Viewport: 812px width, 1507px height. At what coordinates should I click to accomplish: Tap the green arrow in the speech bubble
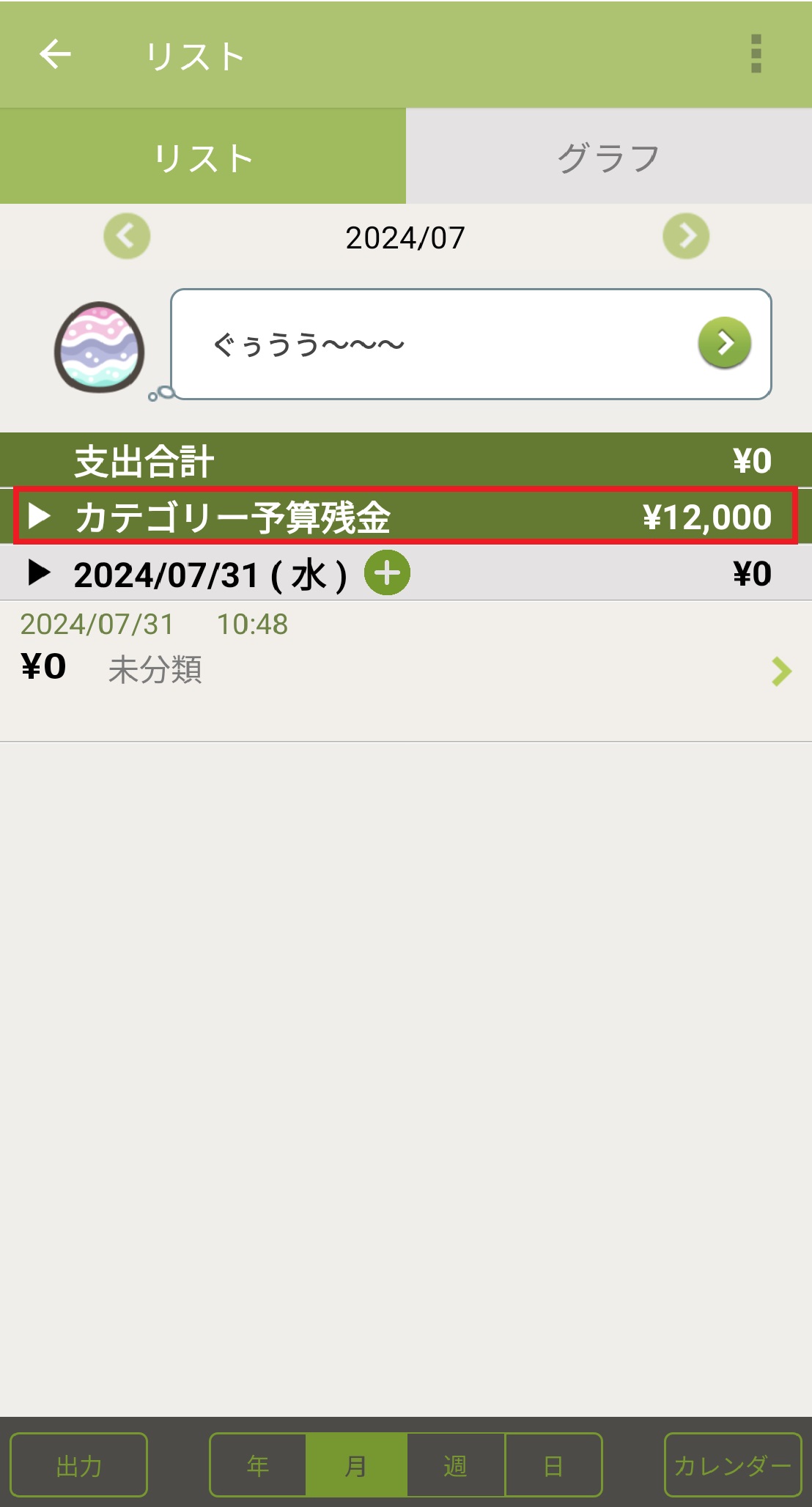[724, 342]
